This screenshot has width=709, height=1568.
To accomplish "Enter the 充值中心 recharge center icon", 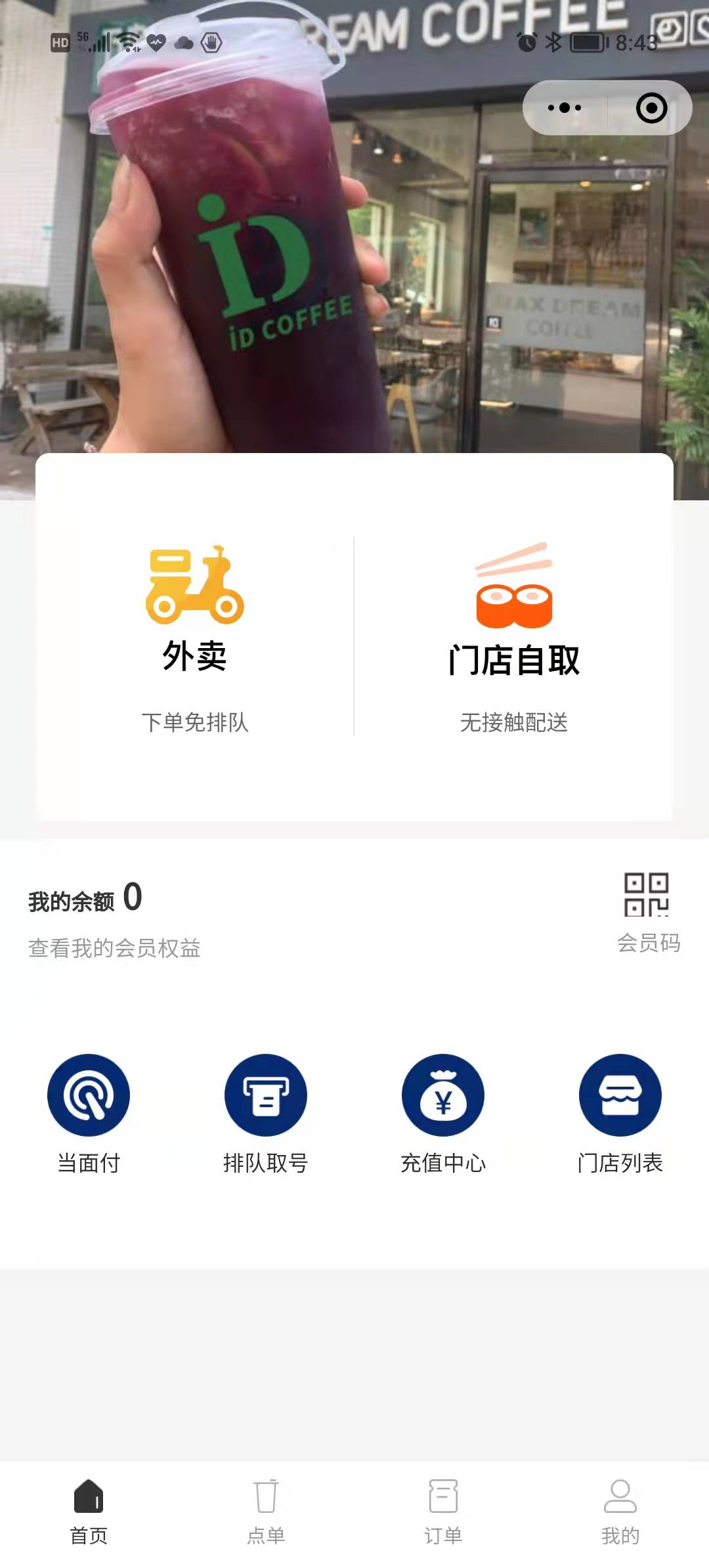I will [443, 1095].
